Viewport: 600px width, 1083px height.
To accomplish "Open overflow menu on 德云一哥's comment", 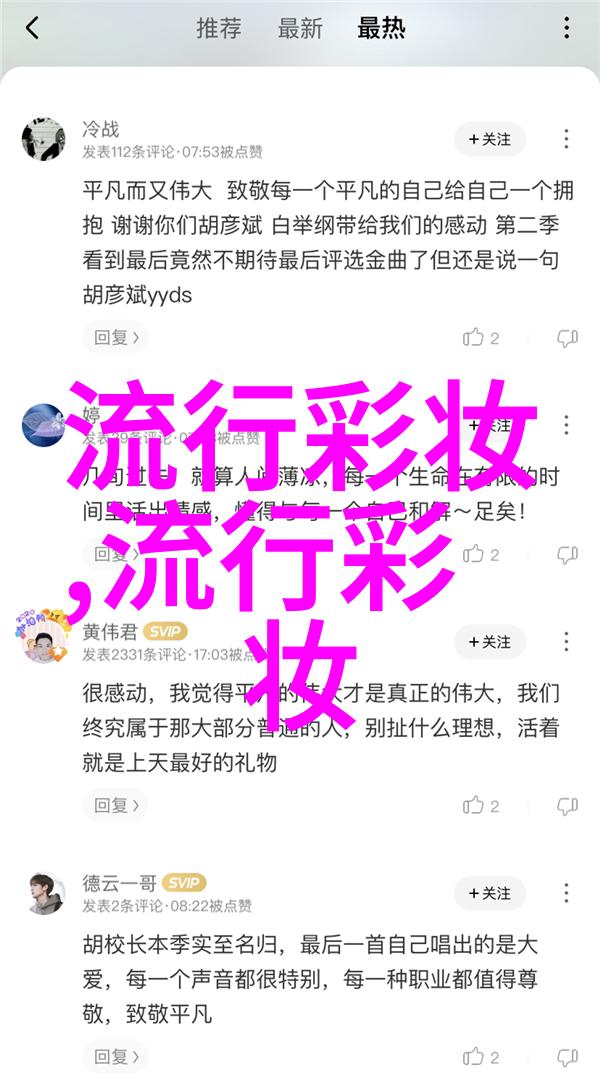I will pos(567,893).
